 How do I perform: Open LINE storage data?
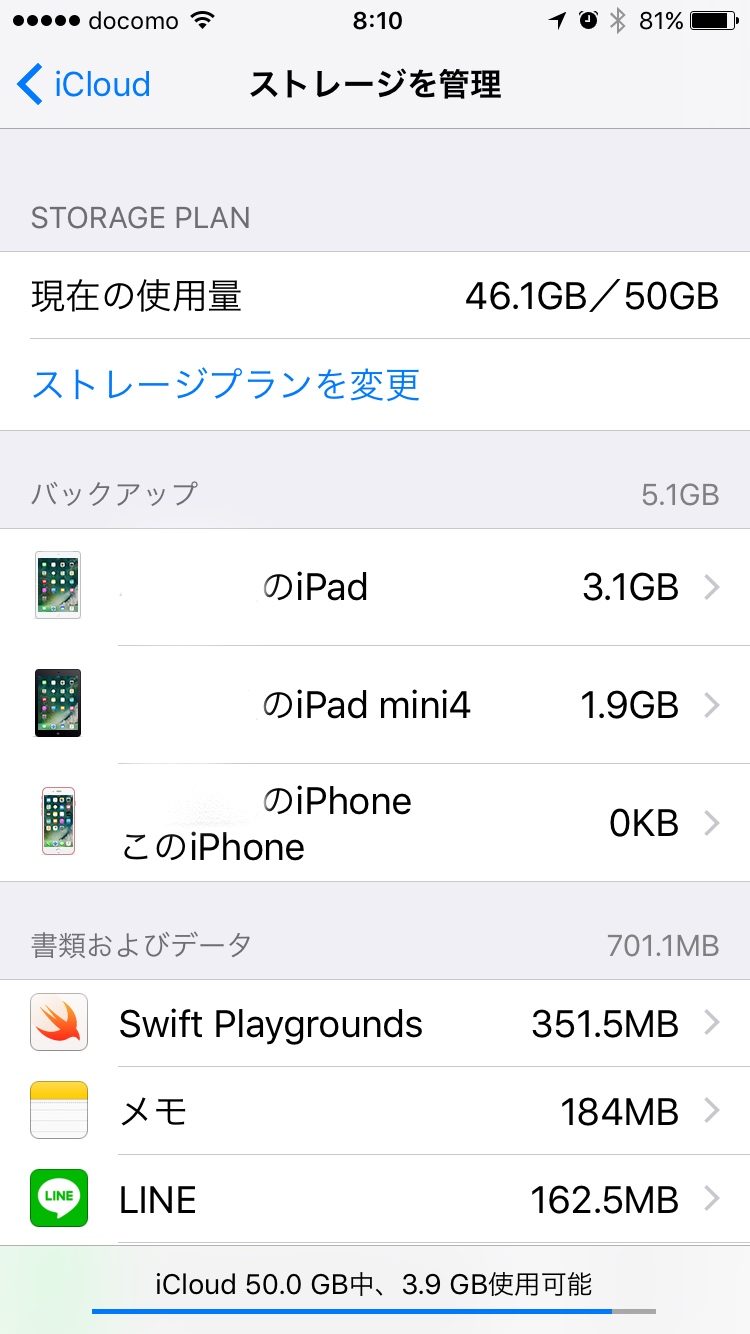point(375,1199)
